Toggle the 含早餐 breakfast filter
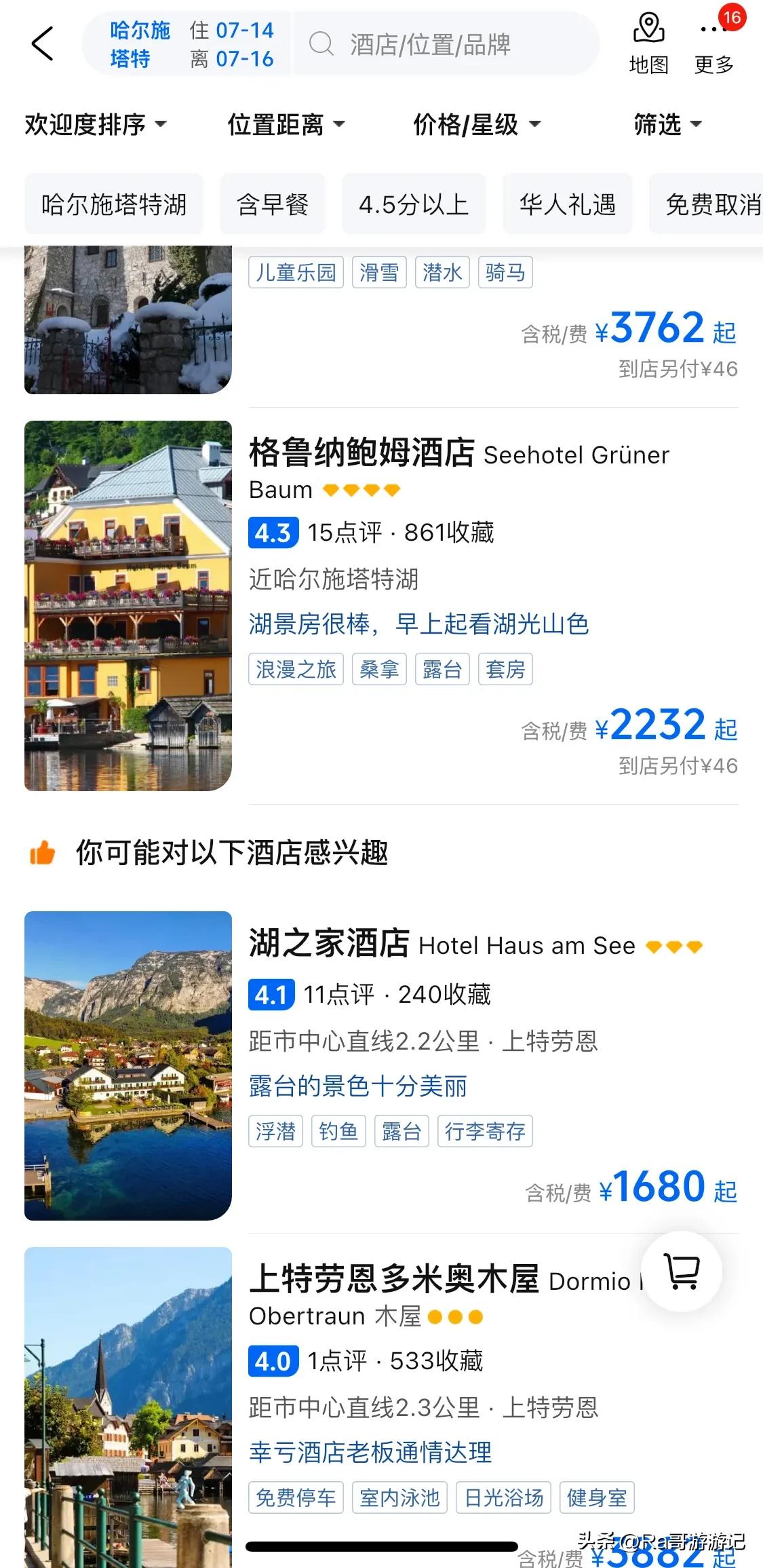Viewport: 763px width, 1568px height. tap(272, 204)
